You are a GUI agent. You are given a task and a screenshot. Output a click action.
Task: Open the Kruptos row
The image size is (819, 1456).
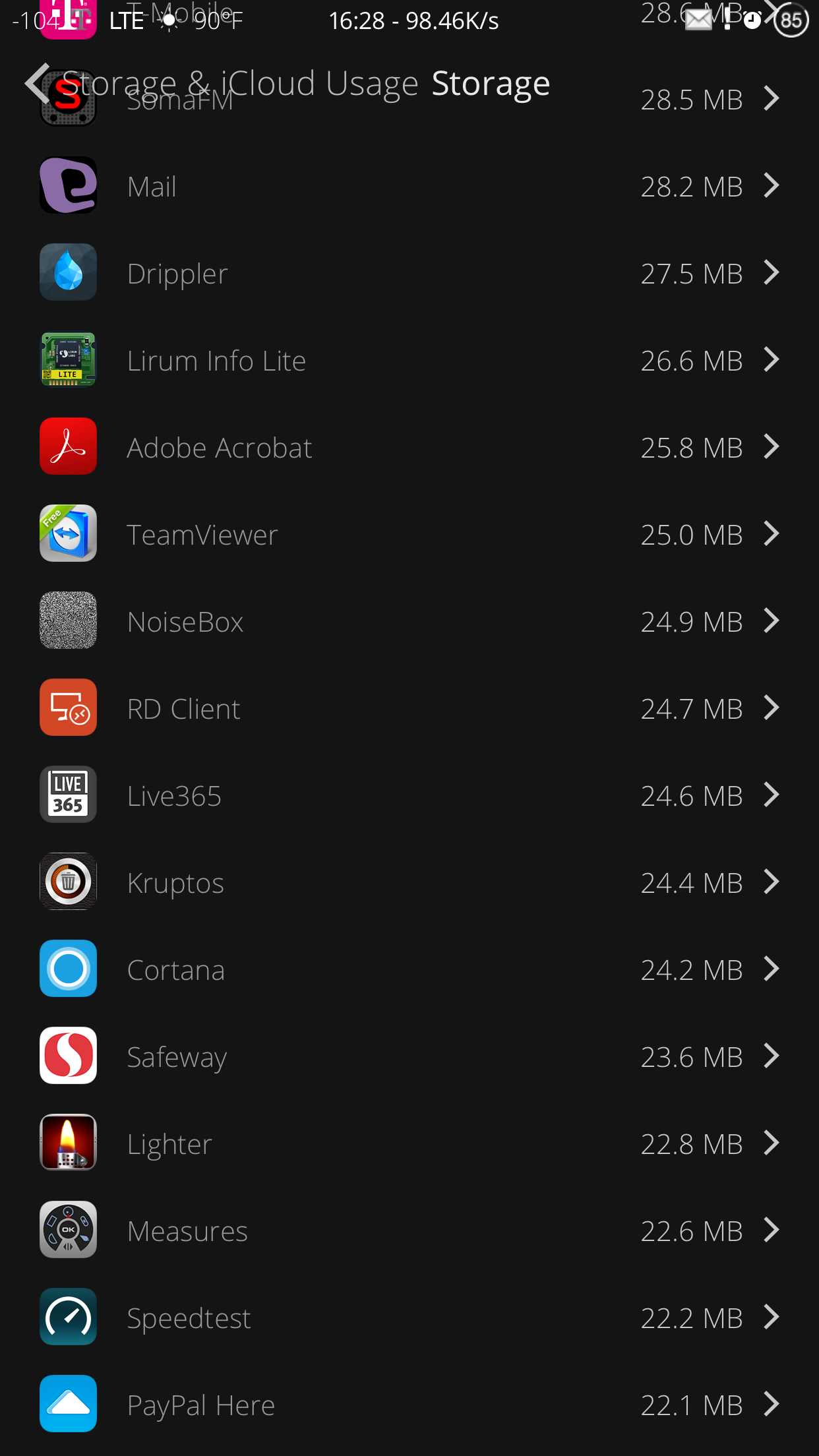[x=409, y=882]
